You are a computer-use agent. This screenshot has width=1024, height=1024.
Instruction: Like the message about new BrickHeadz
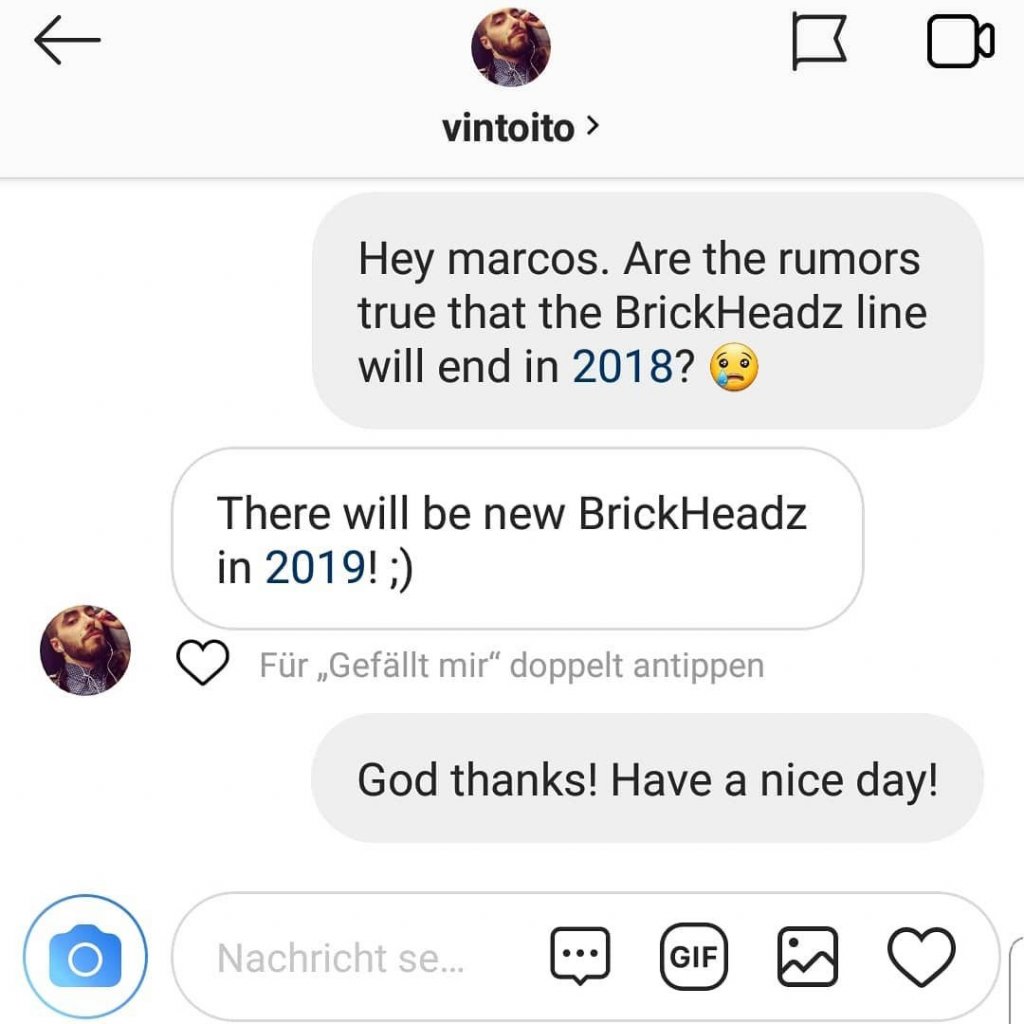click(202, 663)
